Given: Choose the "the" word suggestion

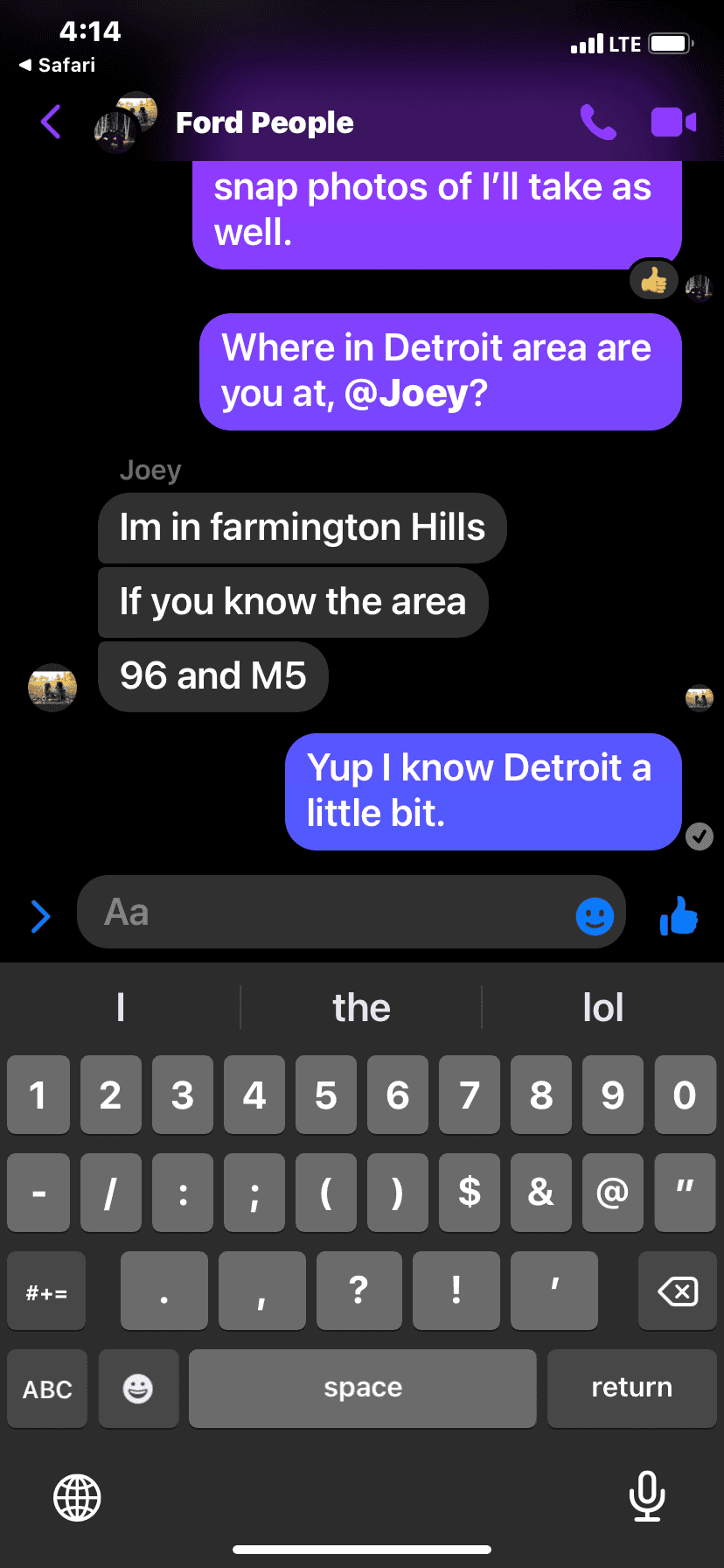Looking at the screenshot, I should coord(361,1007).
